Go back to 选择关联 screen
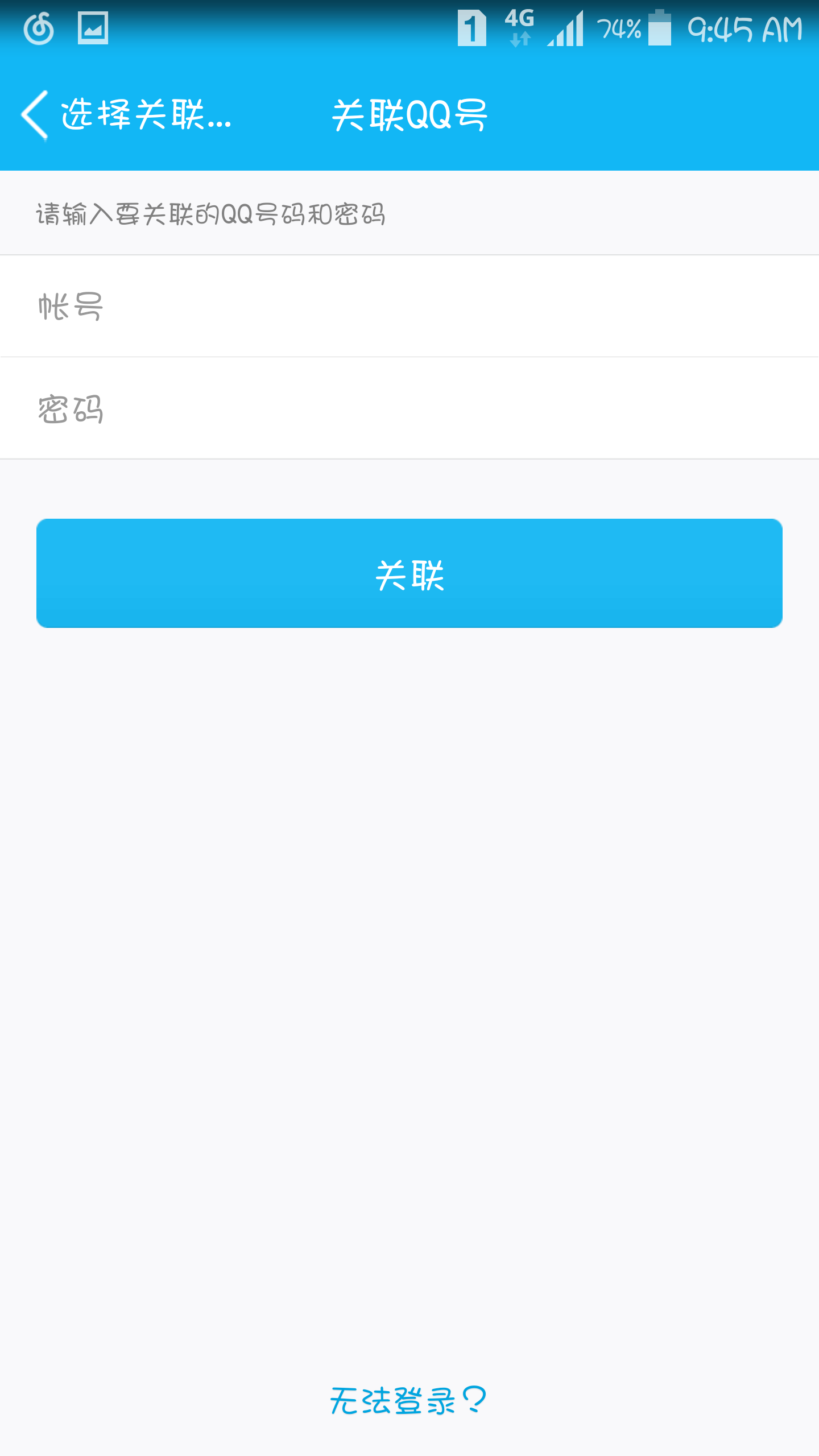 tap(126, 115)
